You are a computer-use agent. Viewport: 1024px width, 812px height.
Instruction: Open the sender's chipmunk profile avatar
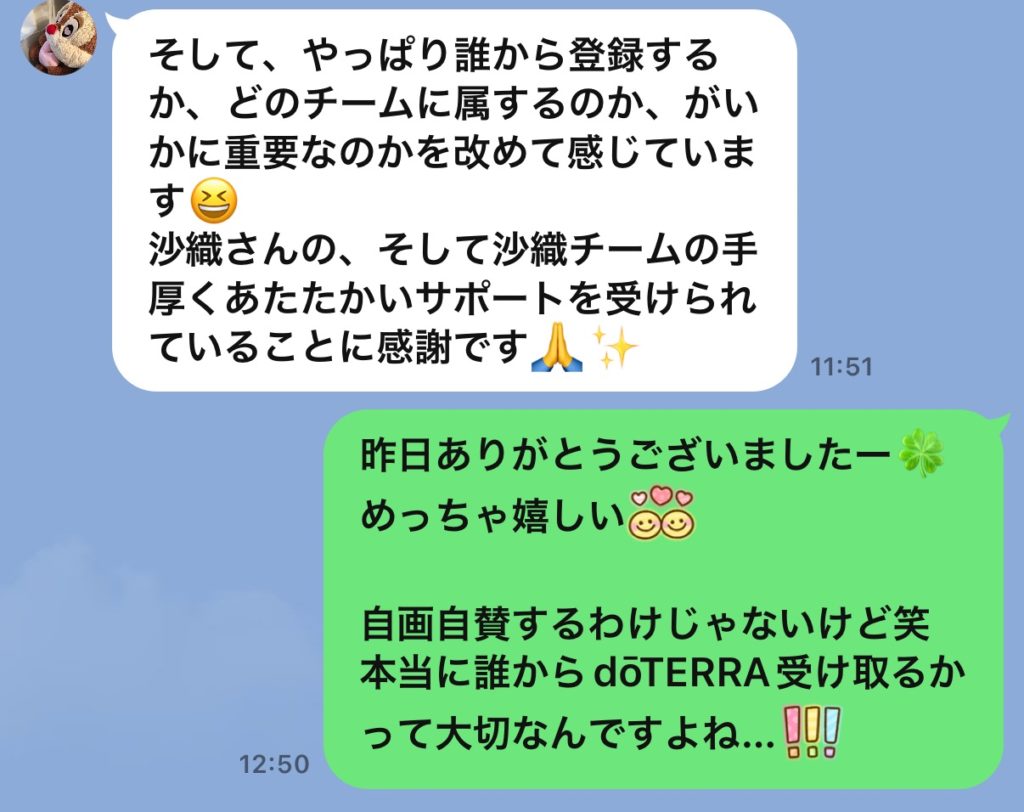click(x=62, y=37)
